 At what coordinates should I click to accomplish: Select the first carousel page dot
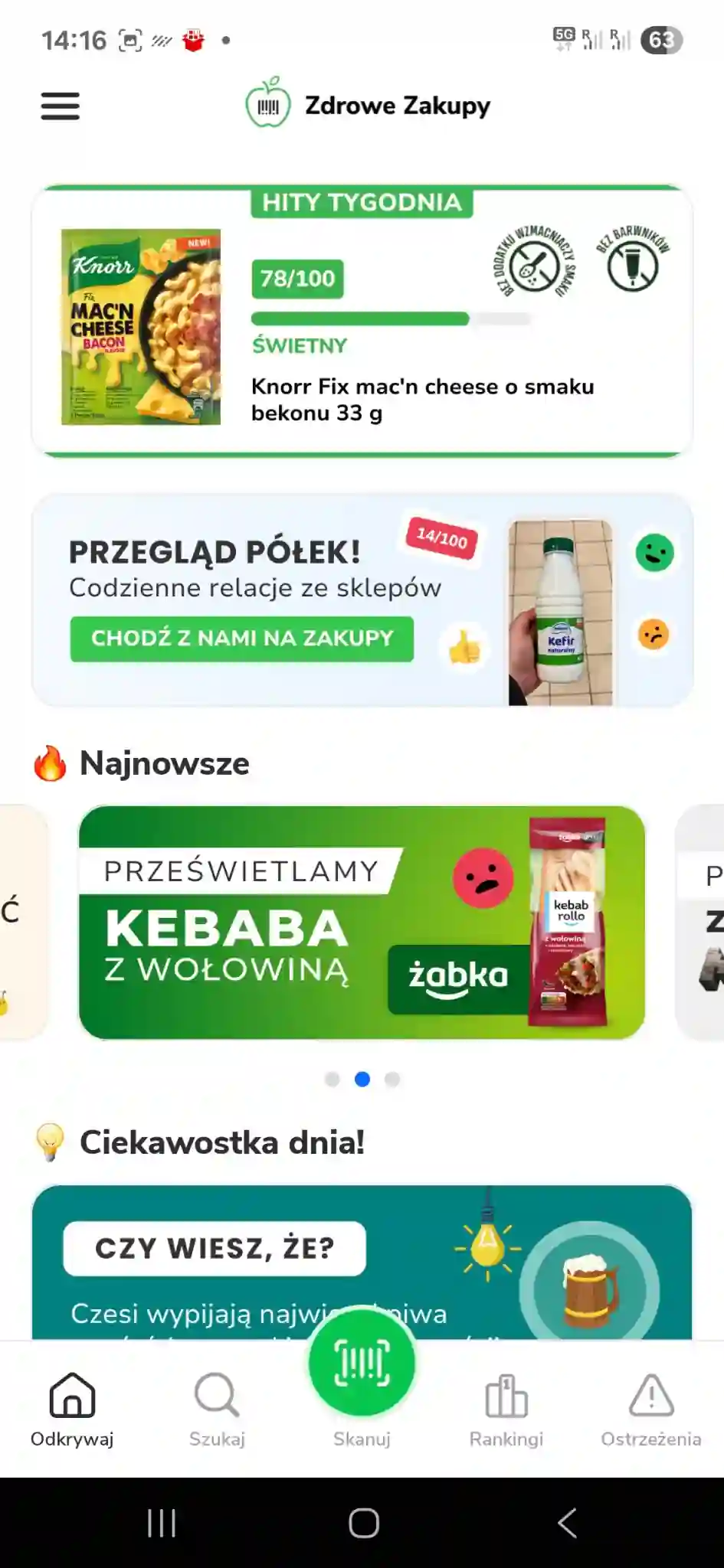pos(333,1080)
